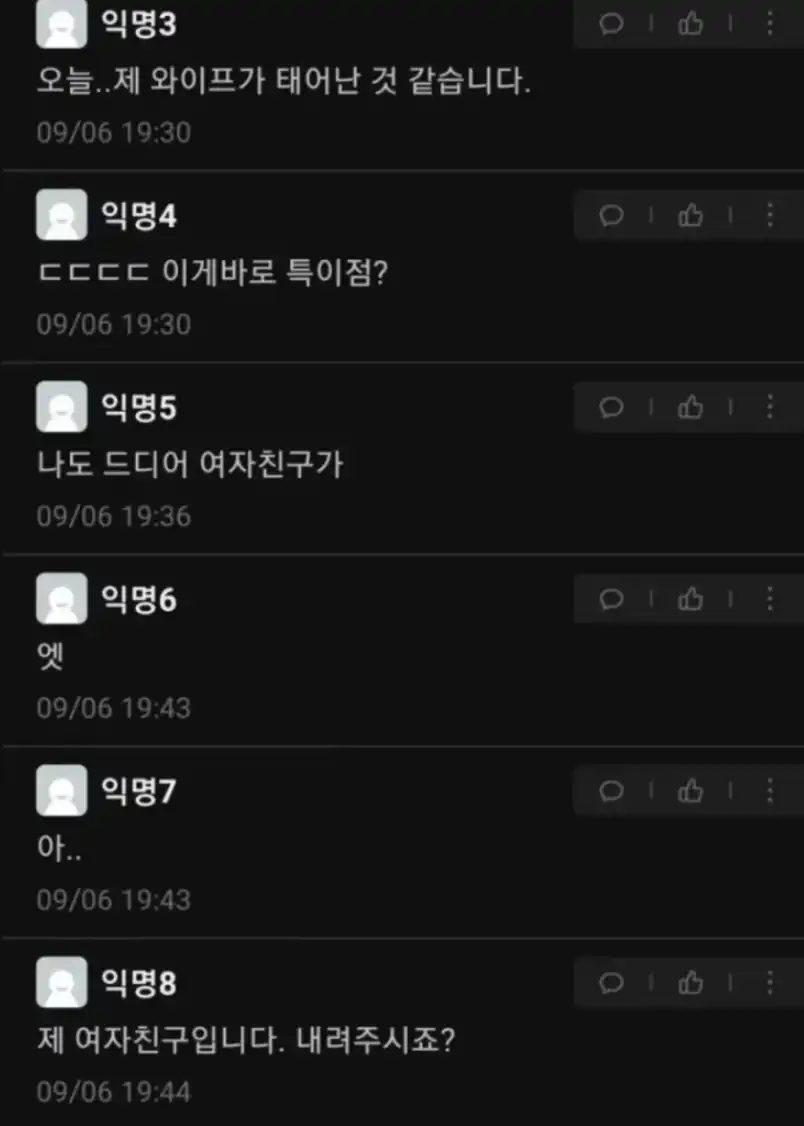This screenshot has height=1126, width=804.
Task: Open overflow menu on 익명8's comment
Action: (769, 983)
